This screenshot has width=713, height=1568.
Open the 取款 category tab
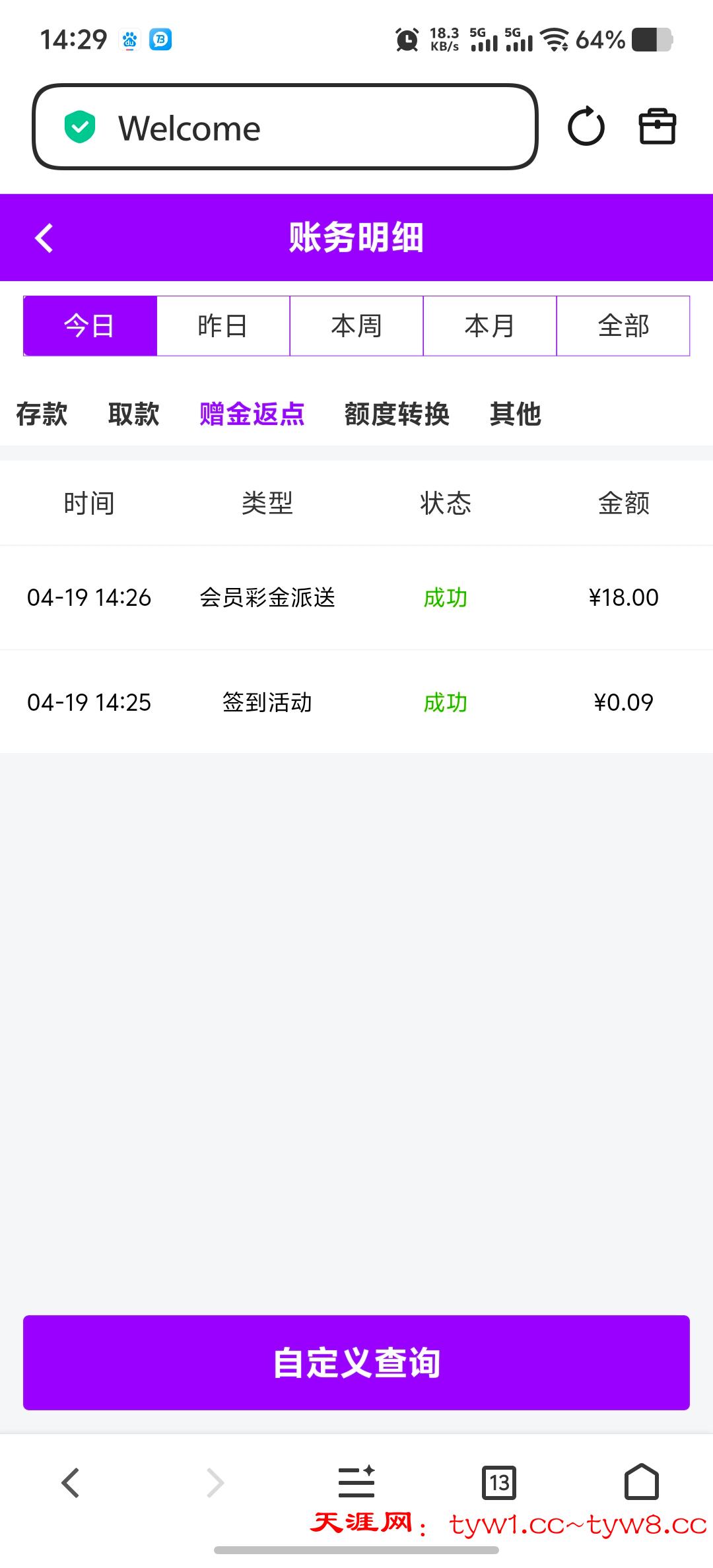point(134,414)
